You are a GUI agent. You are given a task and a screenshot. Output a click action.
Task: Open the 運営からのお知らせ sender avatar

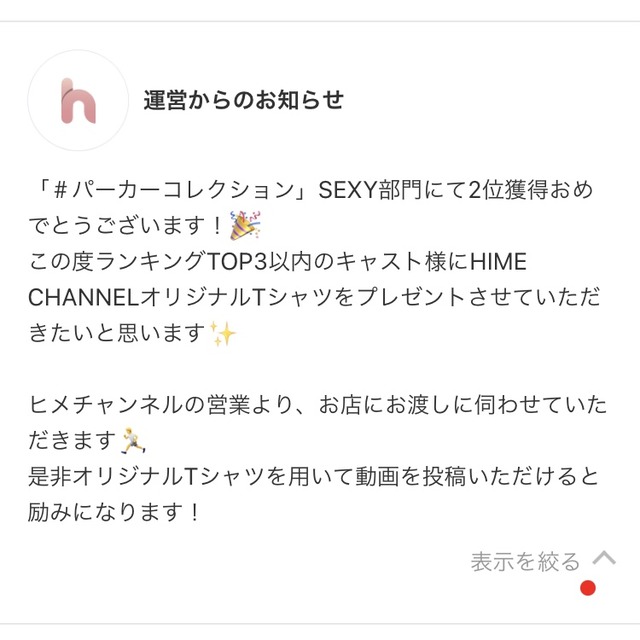(78, 101)
